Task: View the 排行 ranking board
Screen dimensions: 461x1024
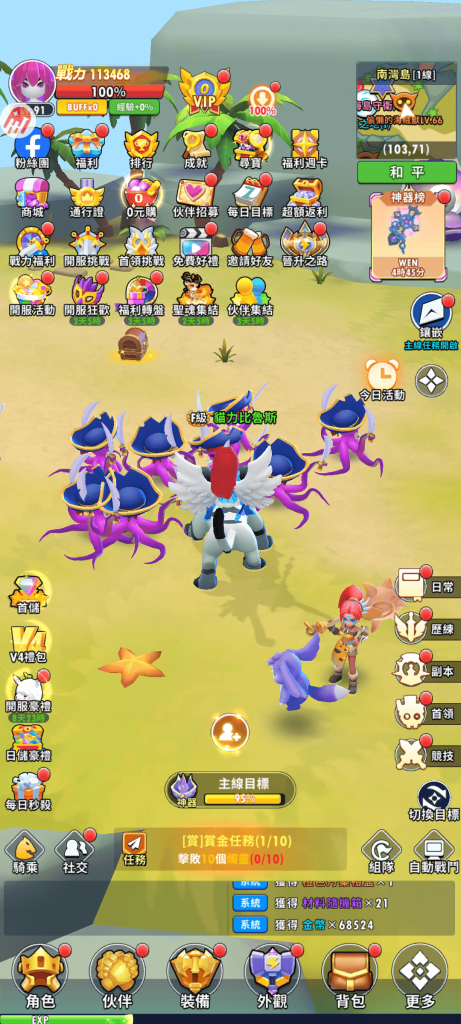Action: point(141,149)
